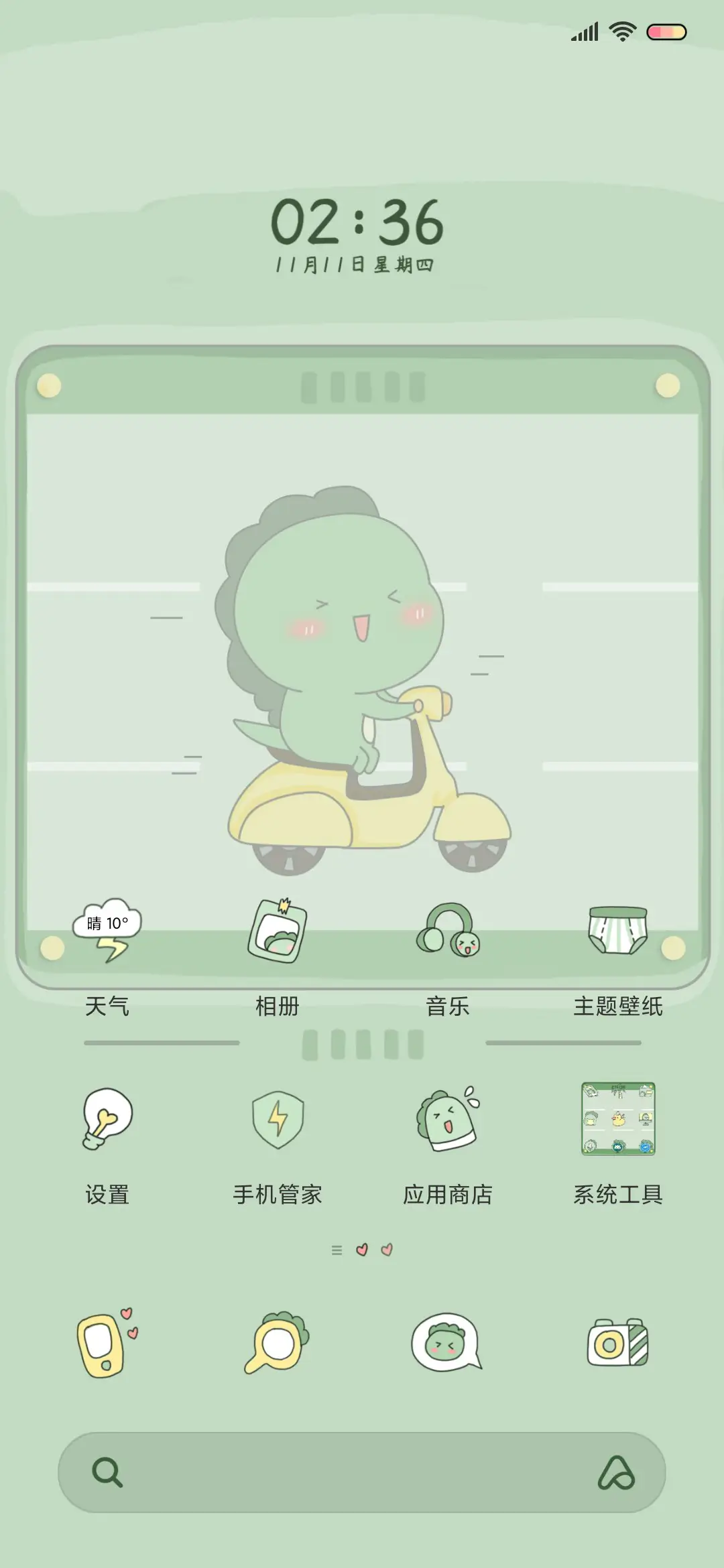Open the 相册 photo album app
Image resolution: width=724 pixels, height=1568 pixels.
click(x=278, y=931)
